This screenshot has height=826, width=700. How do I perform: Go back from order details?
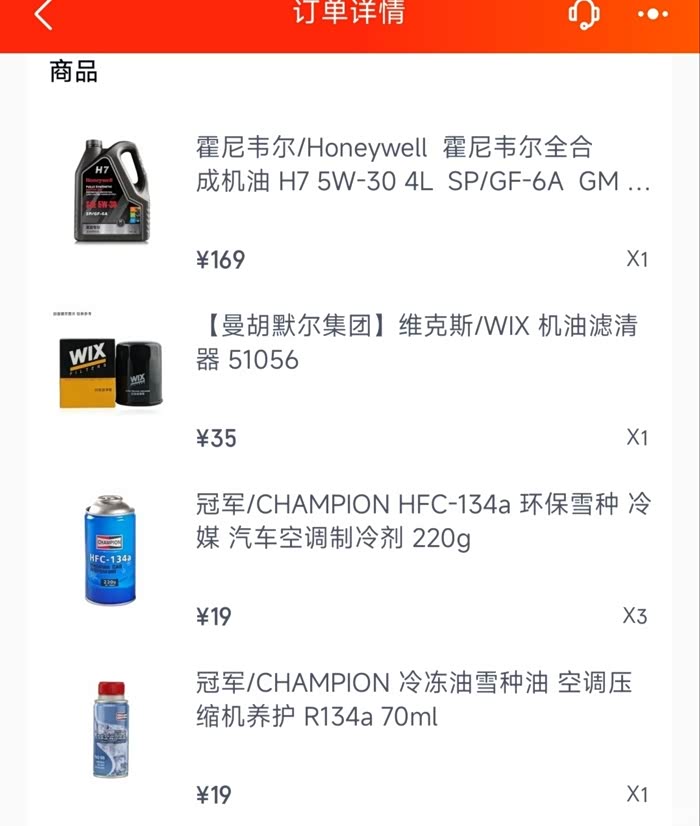click(x=43, y=14)
